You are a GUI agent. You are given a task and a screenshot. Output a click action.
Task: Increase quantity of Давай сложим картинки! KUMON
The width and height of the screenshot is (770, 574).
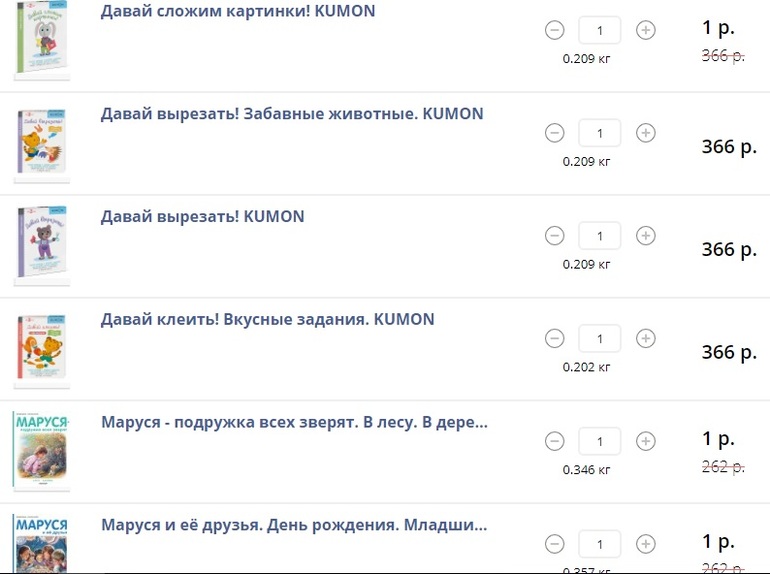point(646,30)
